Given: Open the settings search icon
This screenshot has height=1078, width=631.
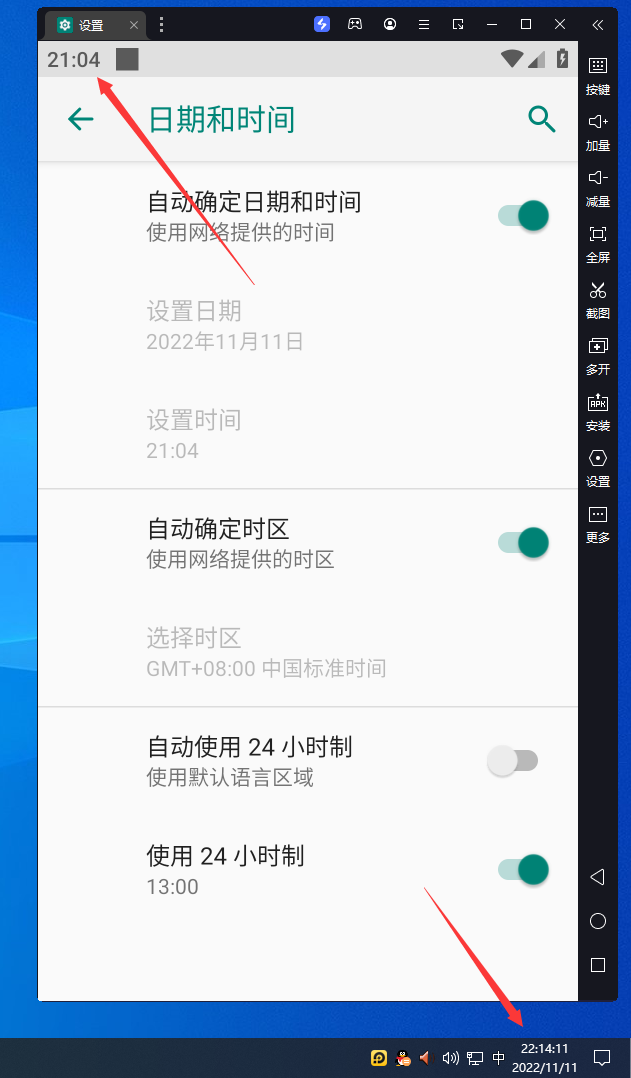Looking at the screenshot, I should pyautogui.click(x=541, y=120).
